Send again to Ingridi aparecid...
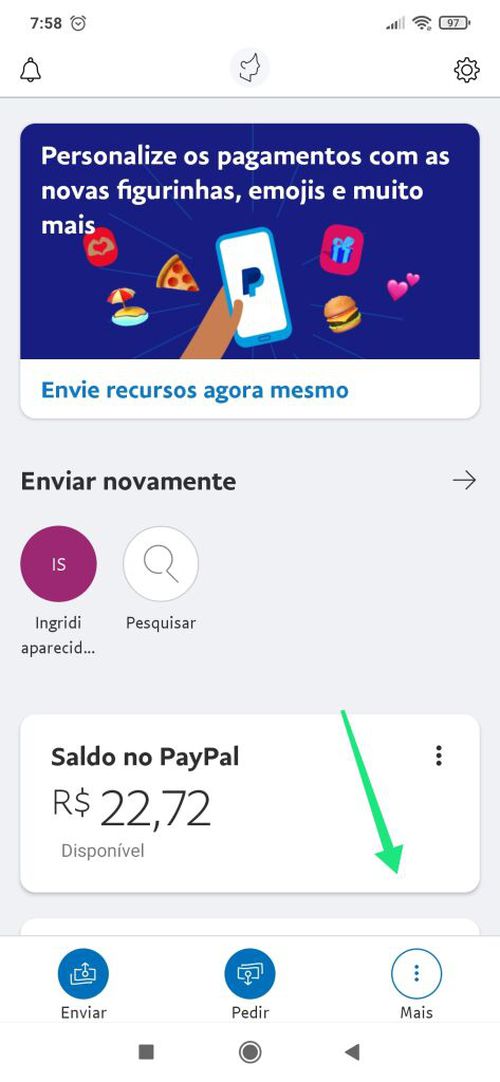This screenshot has width=500, height=1082. (59, 564)
